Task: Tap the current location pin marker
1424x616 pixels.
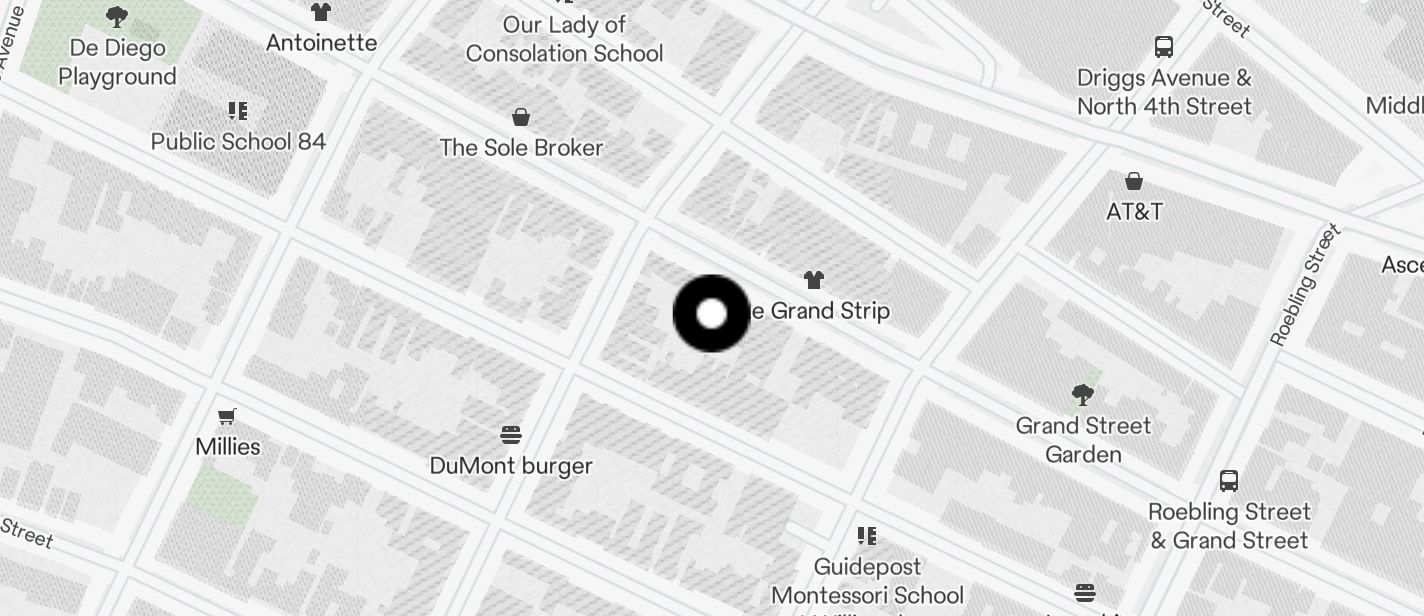Action: click(x=711, y=314)
